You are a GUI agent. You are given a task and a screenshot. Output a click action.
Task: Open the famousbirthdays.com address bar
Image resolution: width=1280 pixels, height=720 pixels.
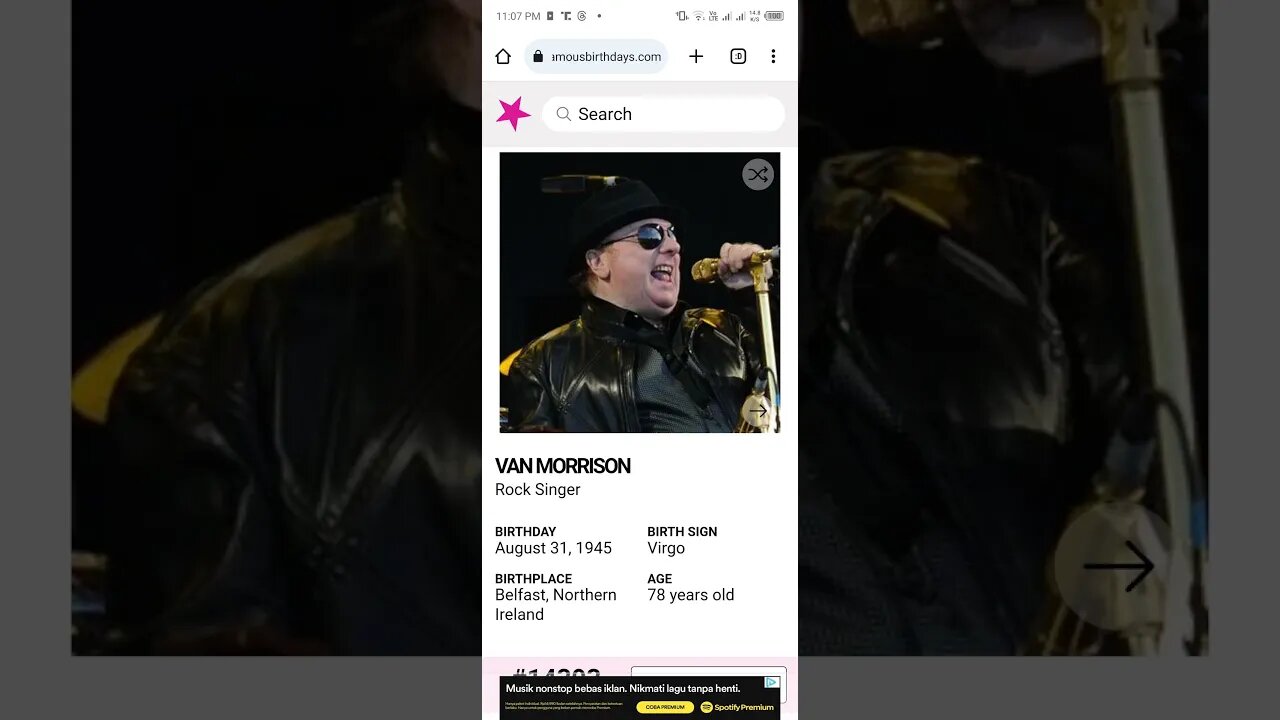coord(596,57)
